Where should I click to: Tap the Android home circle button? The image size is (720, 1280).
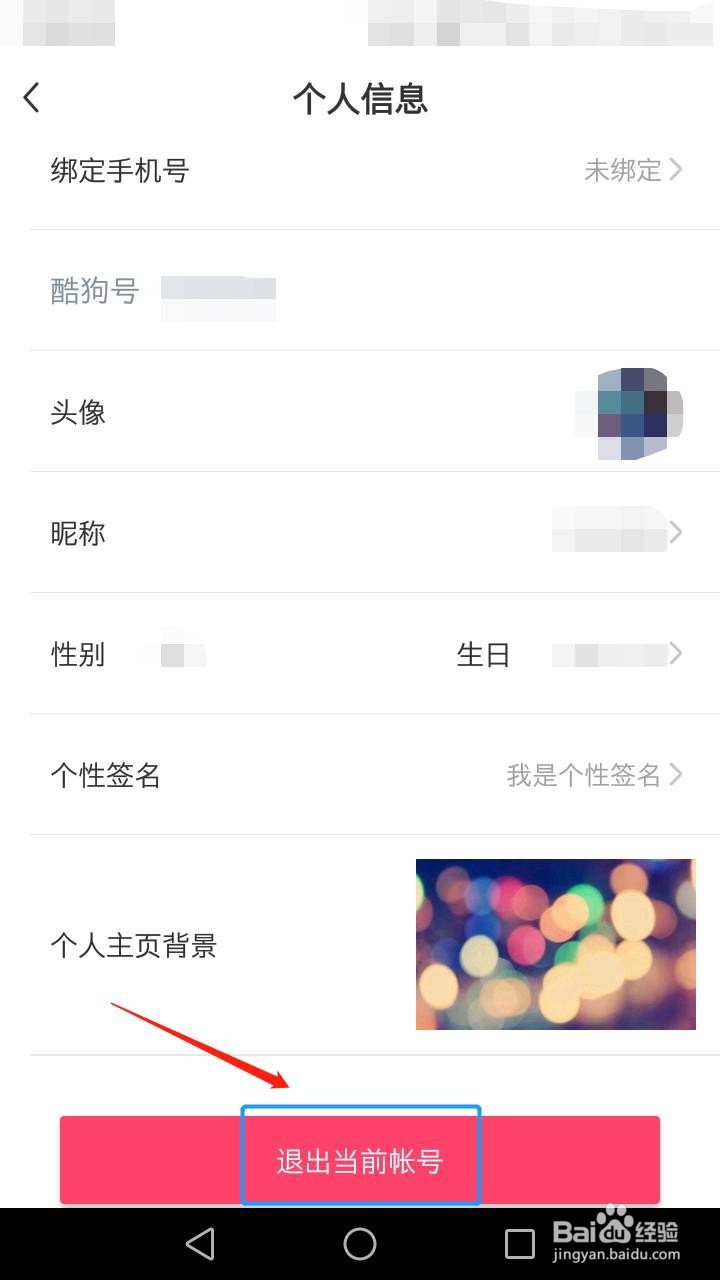[360, 1243]
